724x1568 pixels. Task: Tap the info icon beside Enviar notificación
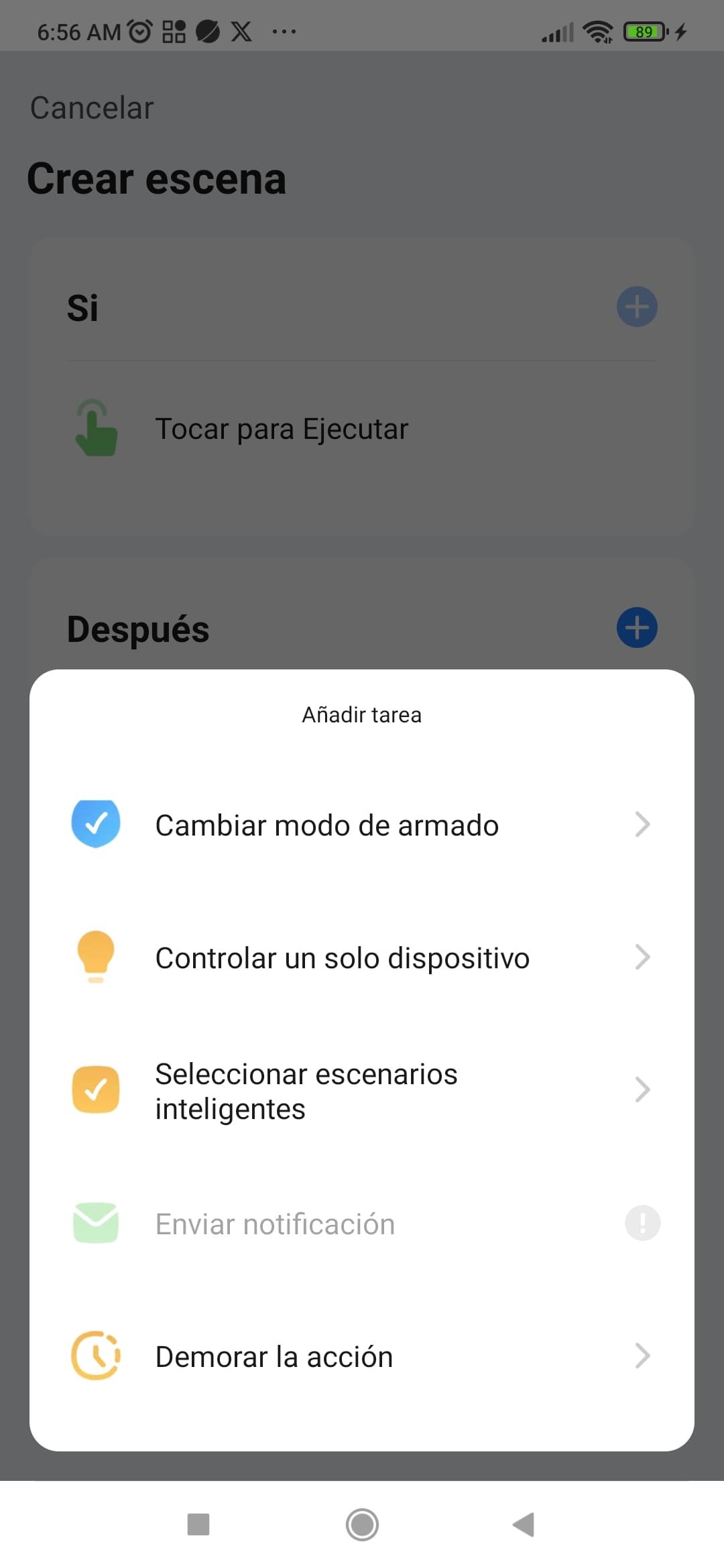642,1223
